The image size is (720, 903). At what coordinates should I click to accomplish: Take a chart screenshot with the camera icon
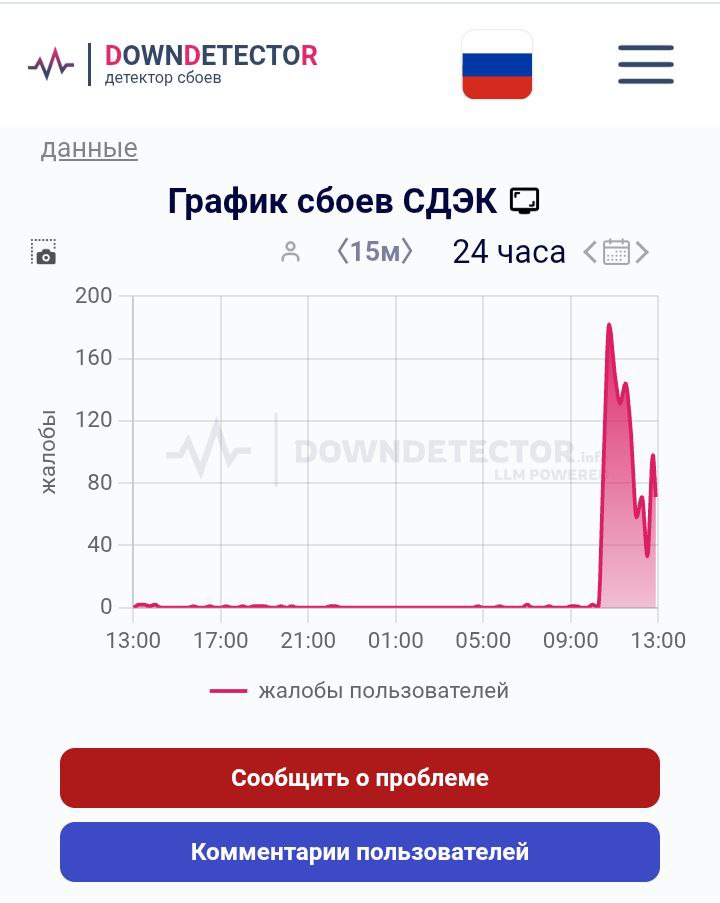(44, 252)
